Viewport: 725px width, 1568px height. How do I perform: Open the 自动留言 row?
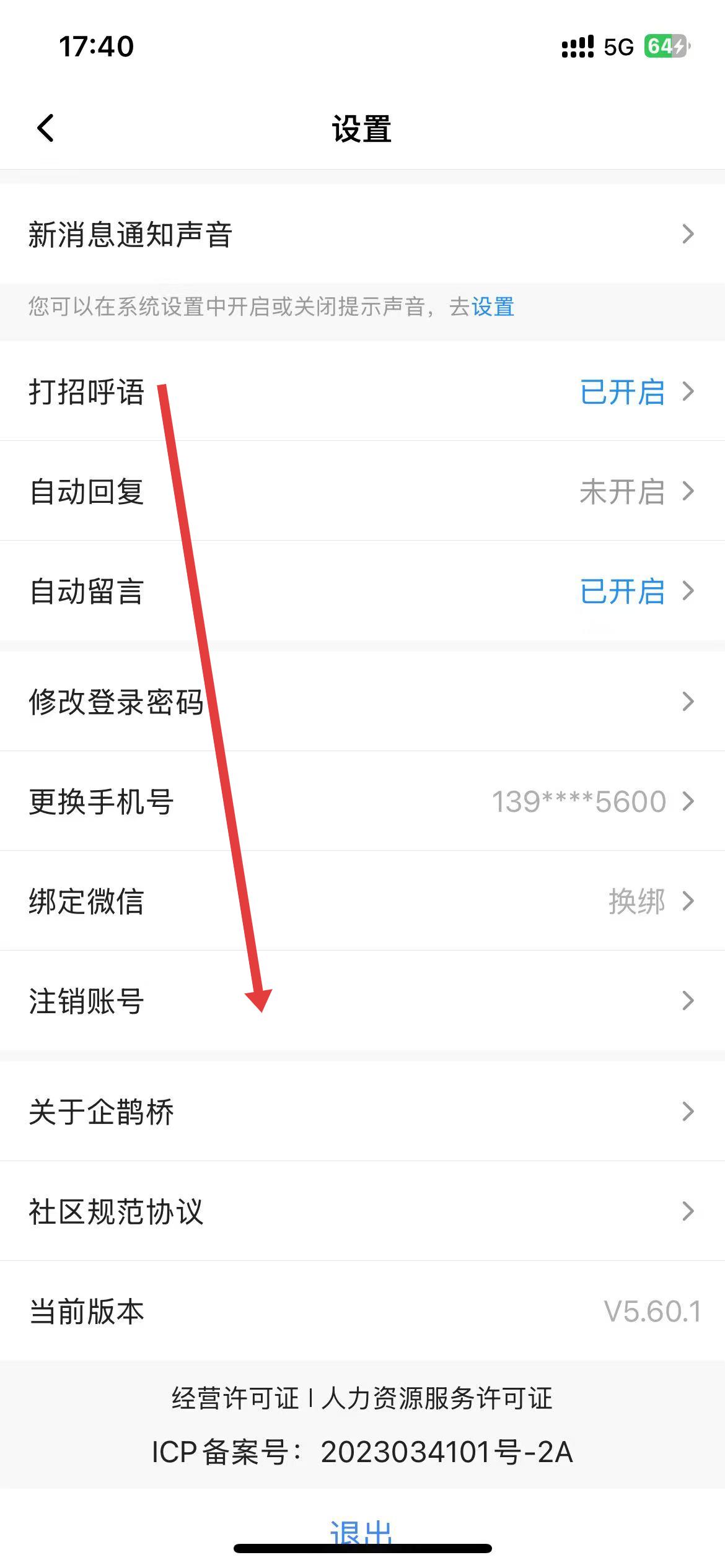(362, 591)
